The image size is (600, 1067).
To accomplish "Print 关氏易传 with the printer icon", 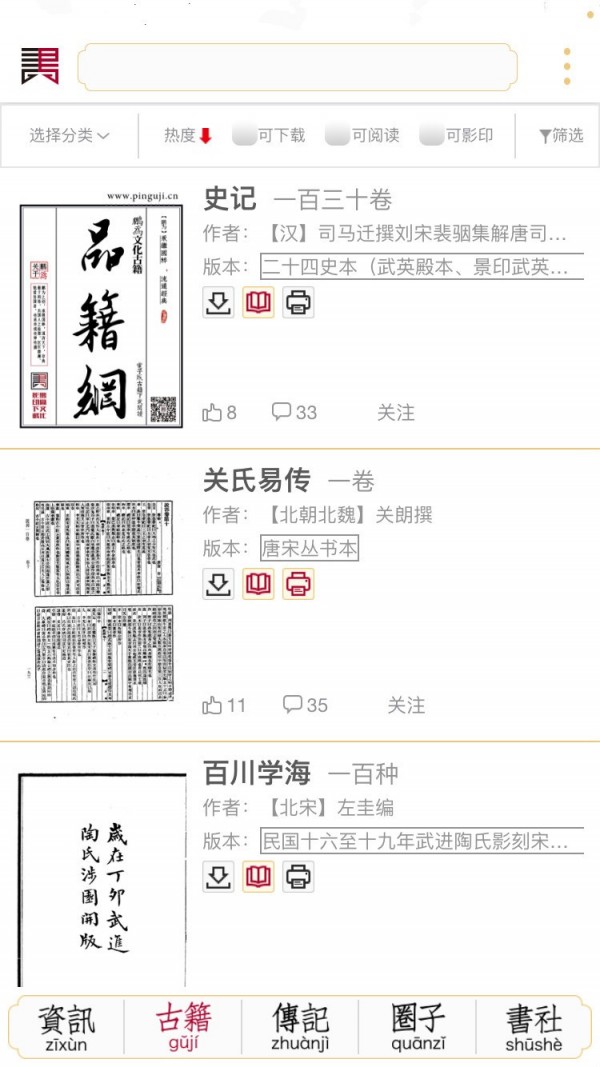I will (x=298, y=584).
